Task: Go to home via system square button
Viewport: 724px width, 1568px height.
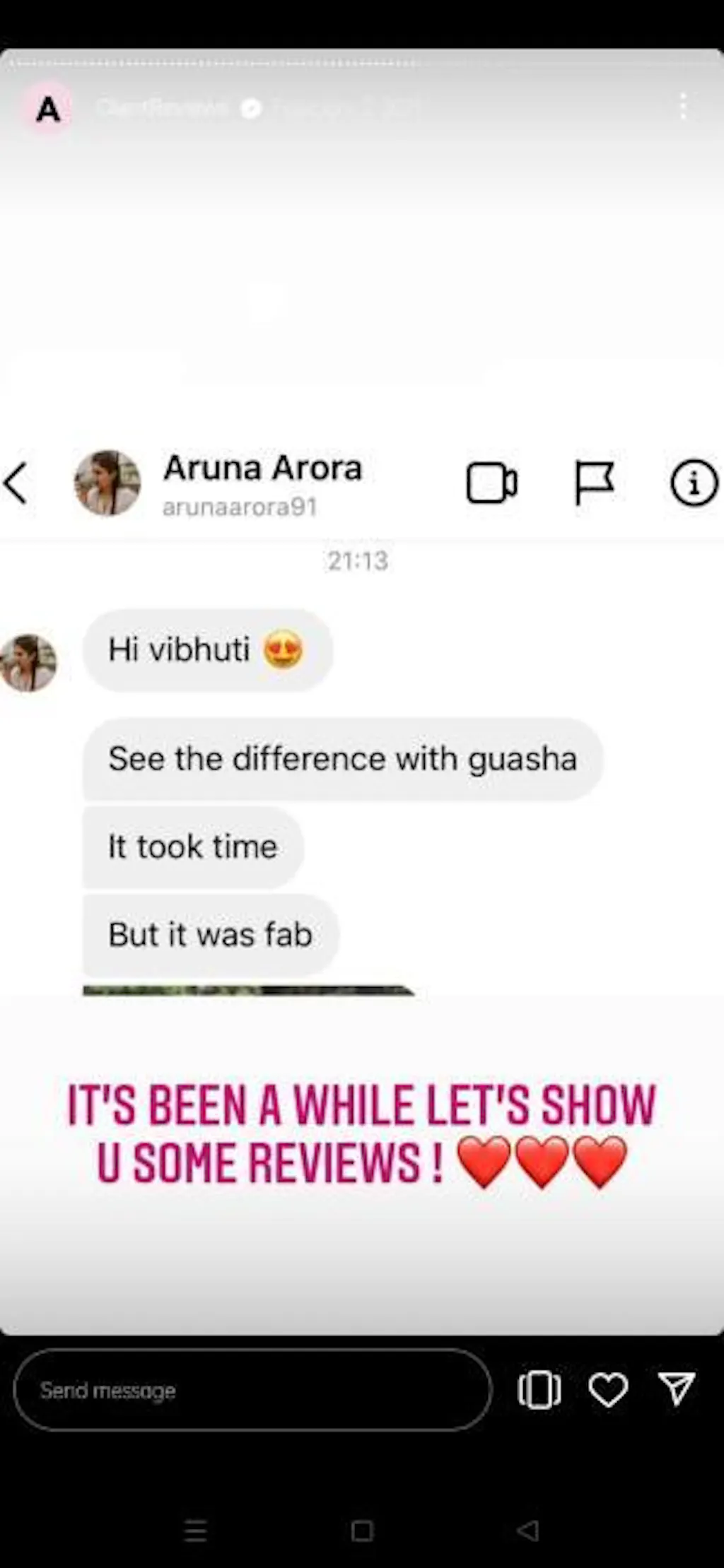Action: point(362,1531)
